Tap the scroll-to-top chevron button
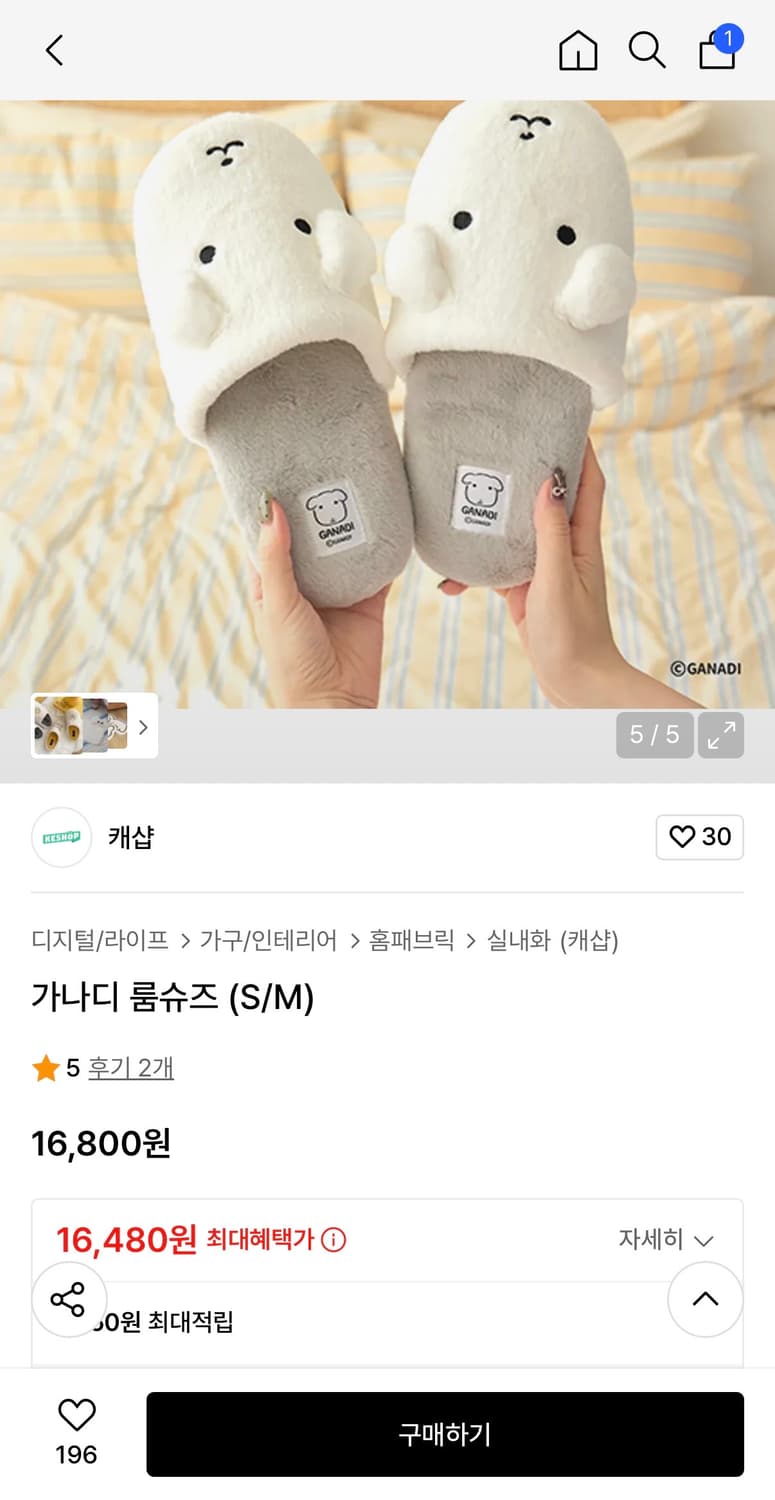This screenshot has height=1500, width=775. [x=705, y=1300]
